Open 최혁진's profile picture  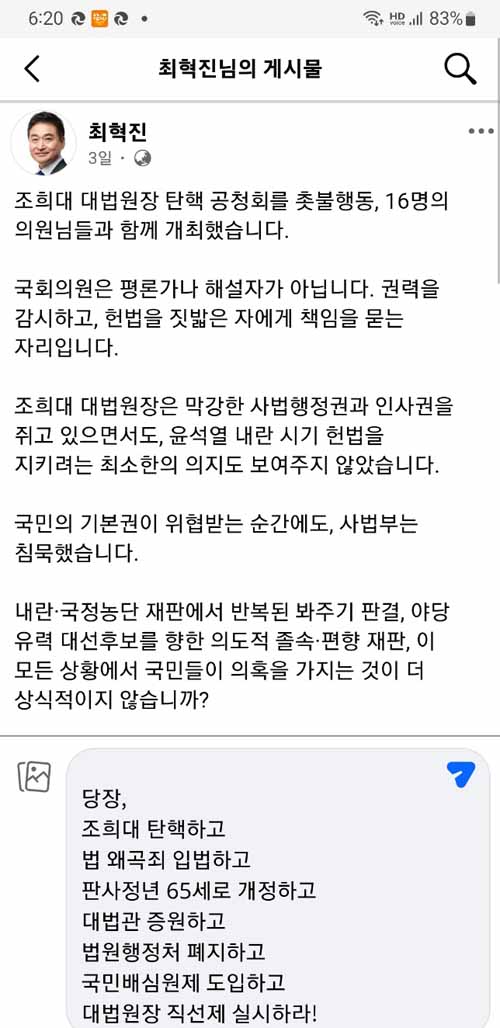pos(44,143)
